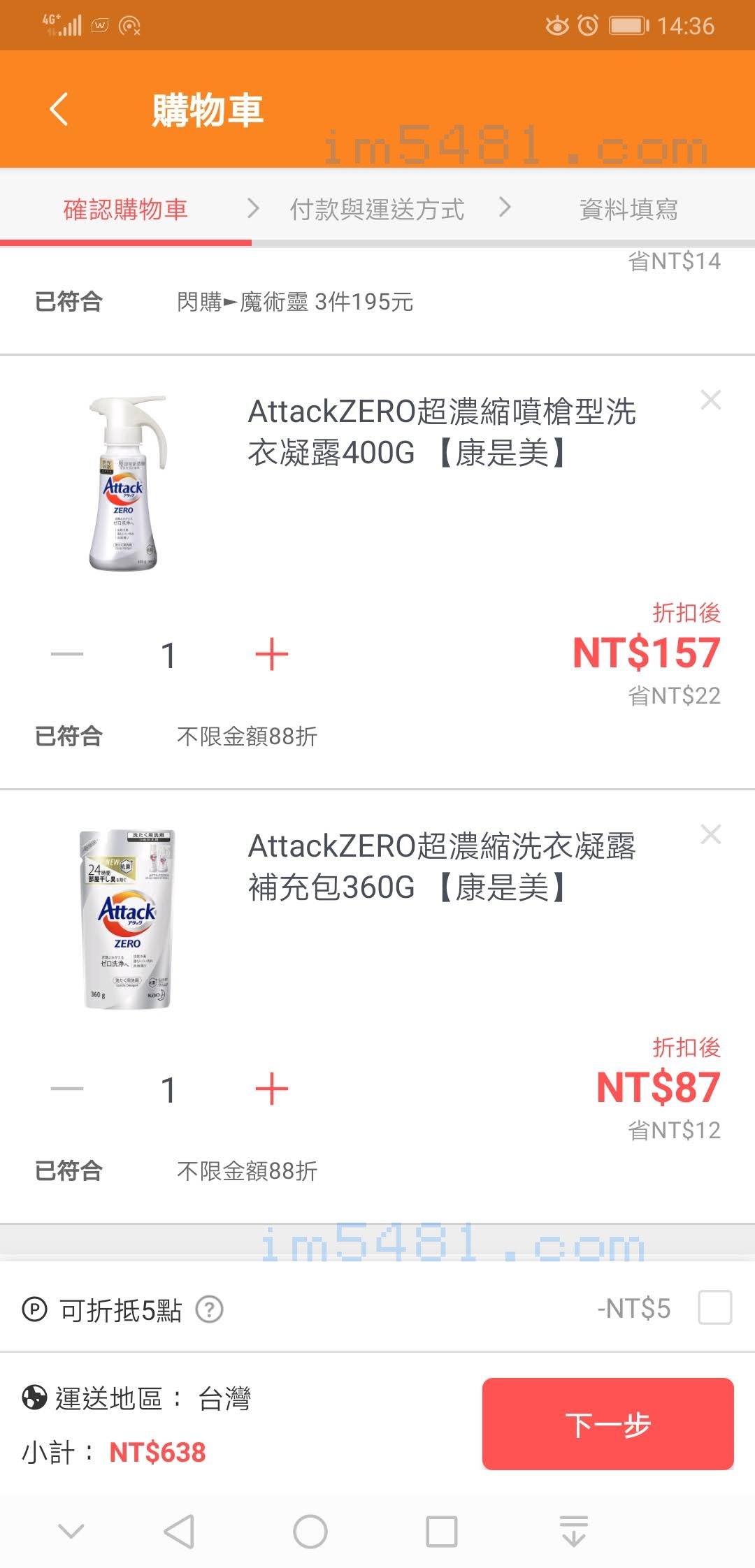The image size is (755, 1568).
Task: Open AttackZERO 補充包360G product image
Action: click(127, 919)
